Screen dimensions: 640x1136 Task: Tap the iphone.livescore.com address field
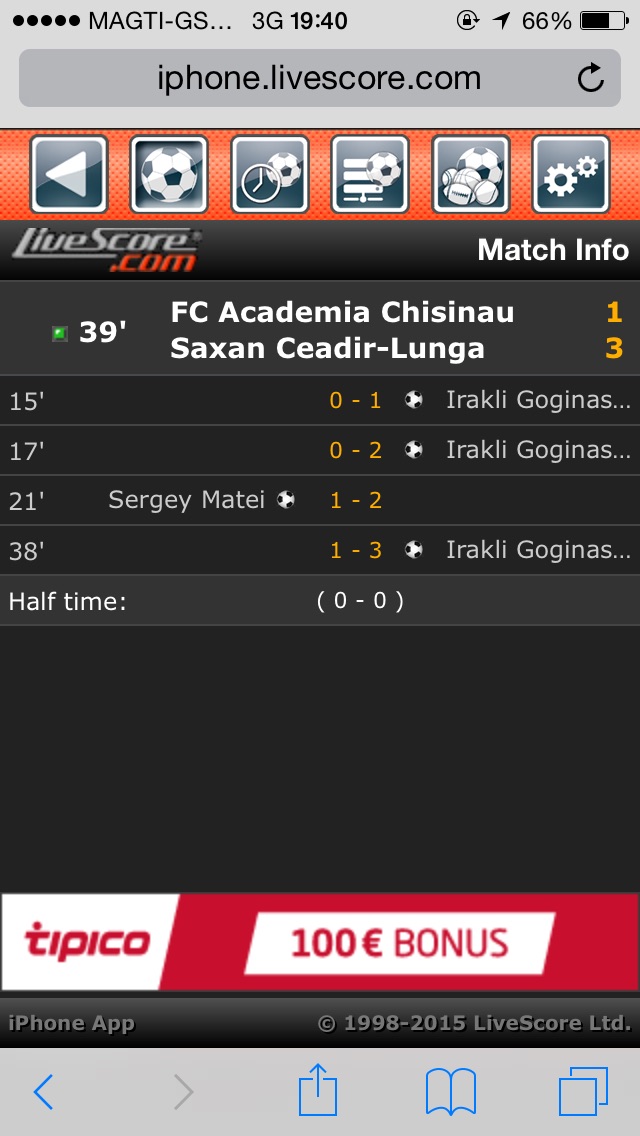coord(318,78)
